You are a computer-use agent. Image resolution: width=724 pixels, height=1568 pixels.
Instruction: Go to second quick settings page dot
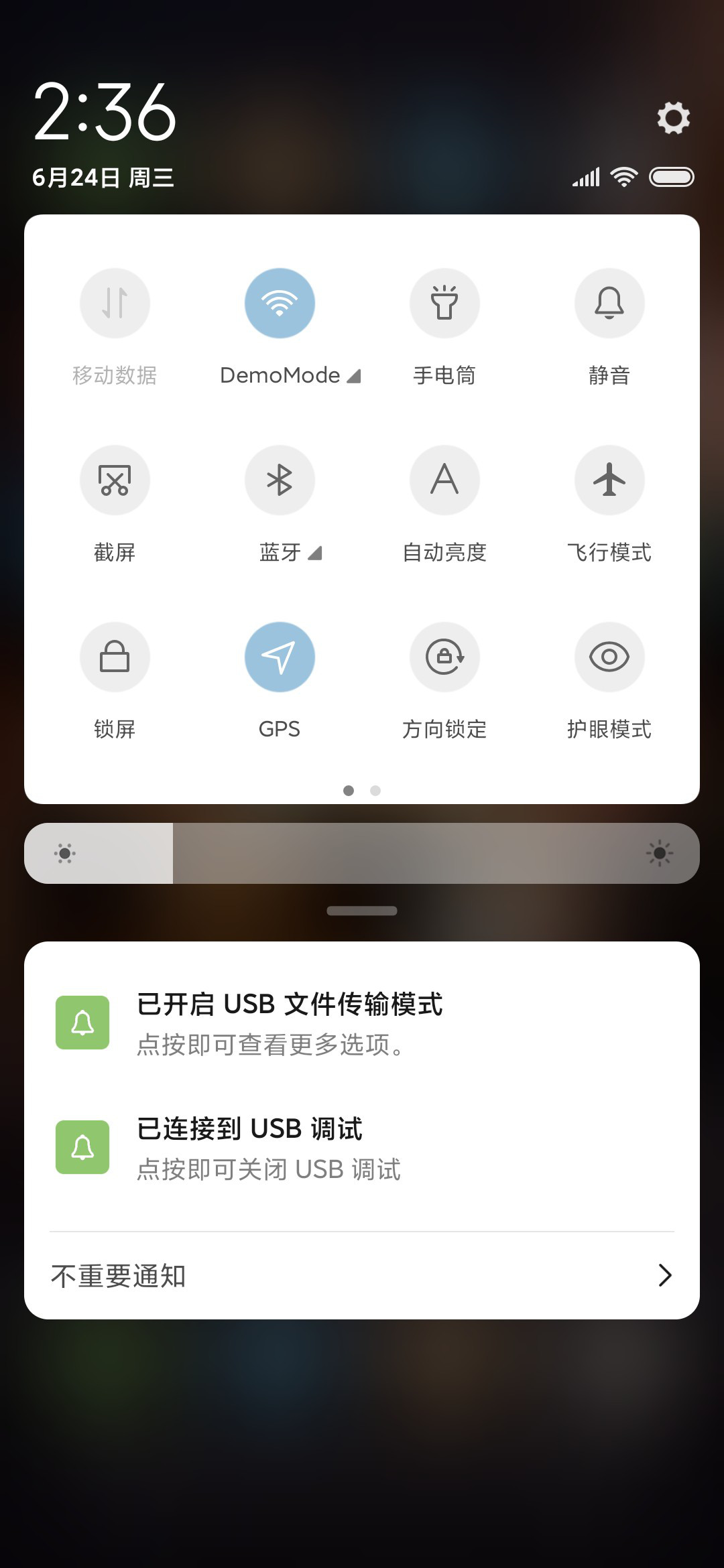tap(375, 791)
